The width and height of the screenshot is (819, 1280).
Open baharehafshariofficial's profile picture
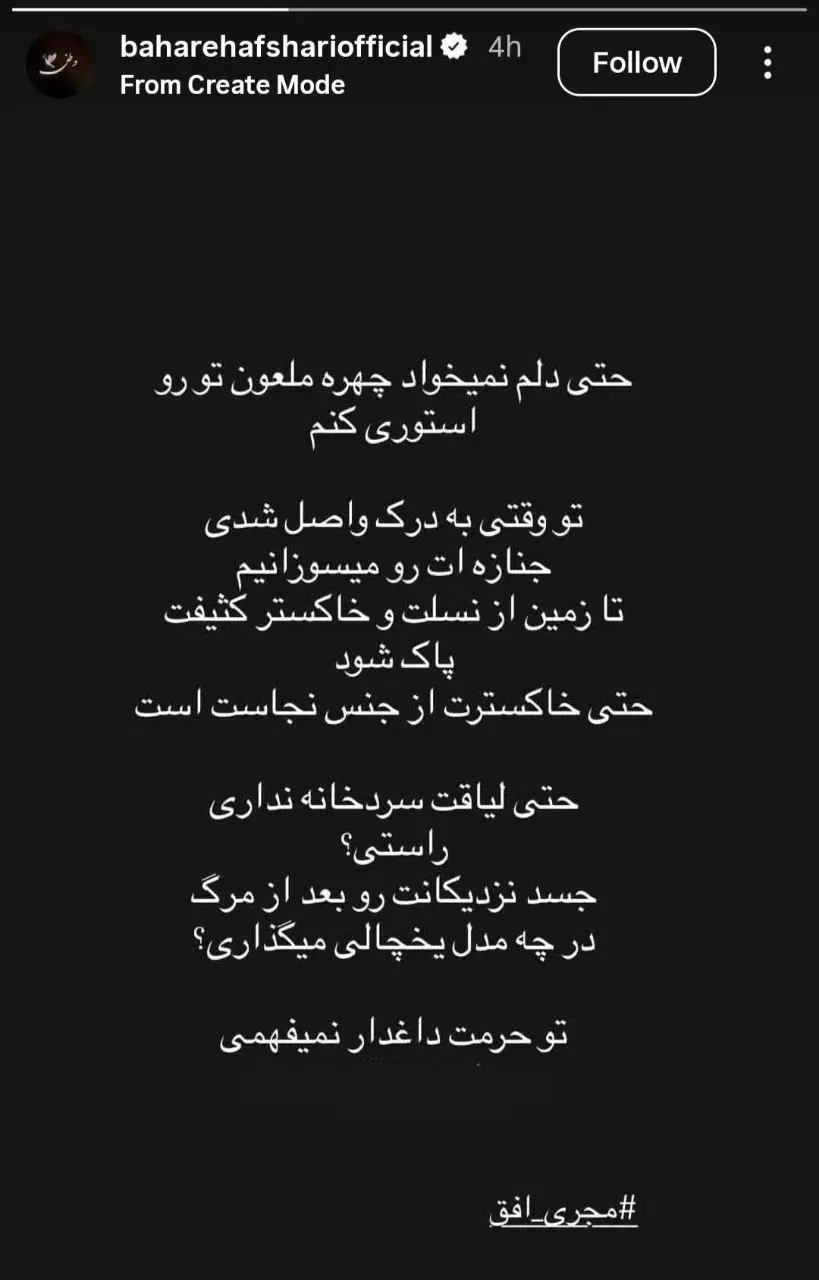tap(60, 64)
